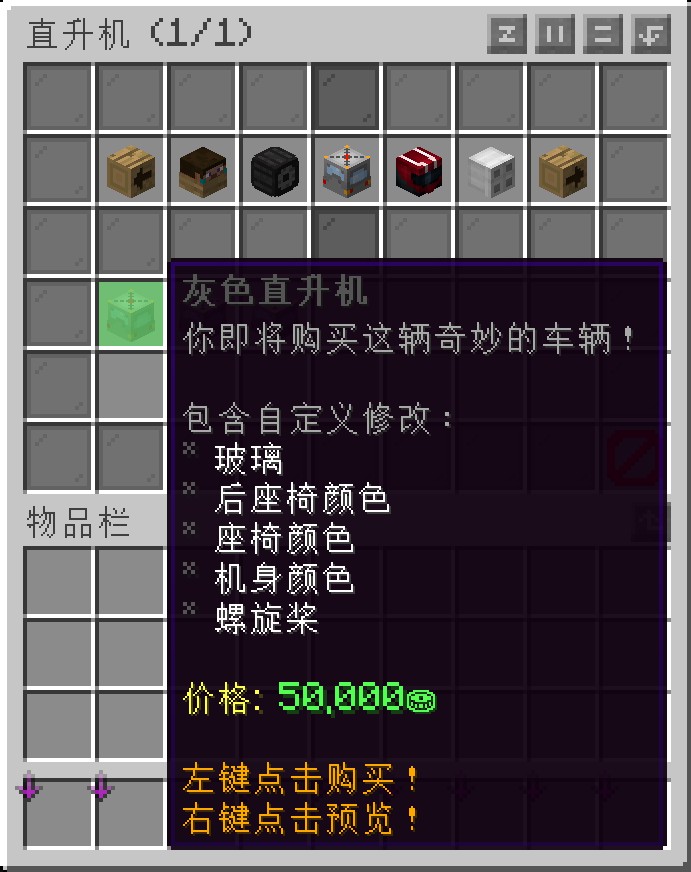Tap the Z sort button

[x=507, y=35]
